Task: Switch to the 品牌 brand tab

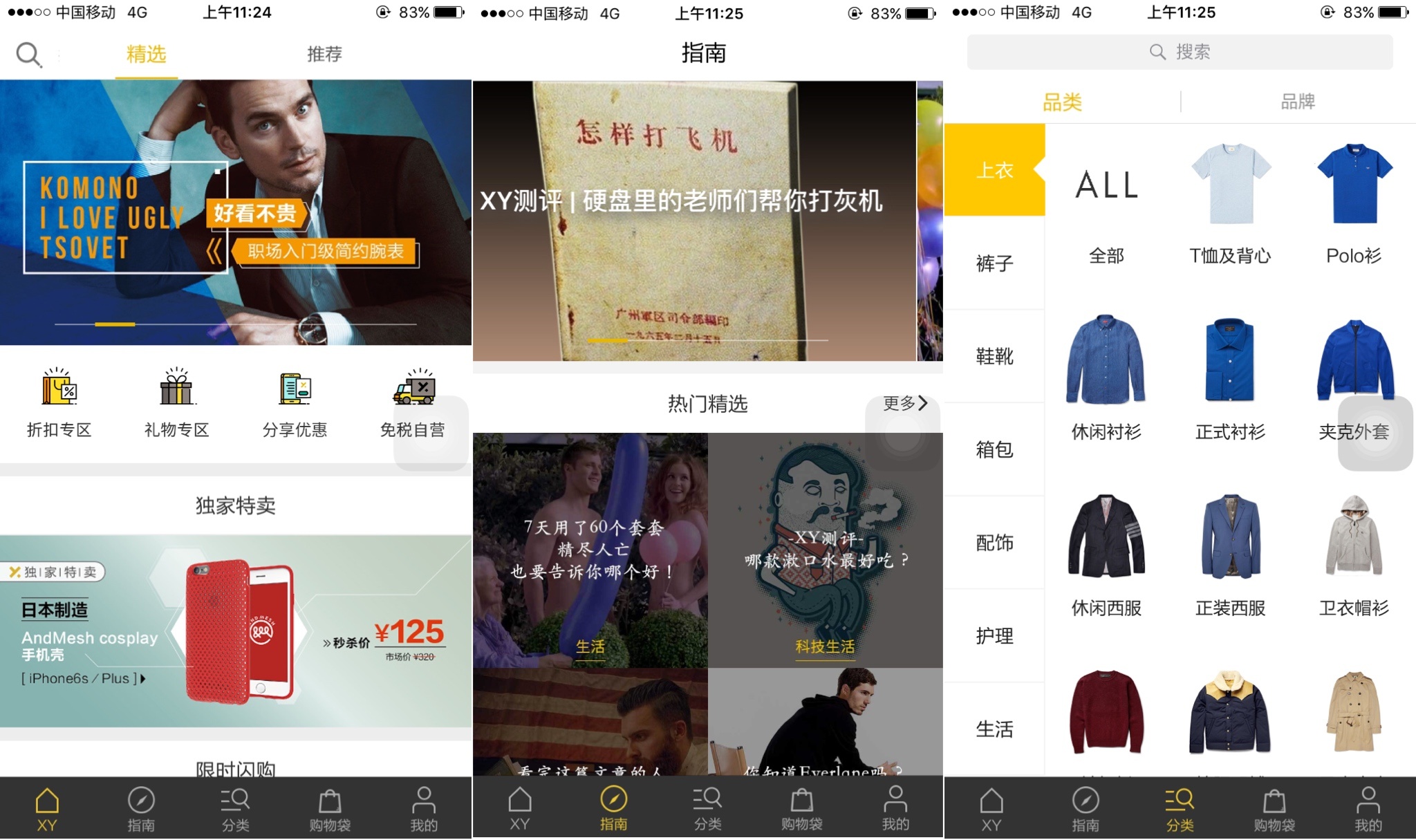Action: coord(1298,102)
